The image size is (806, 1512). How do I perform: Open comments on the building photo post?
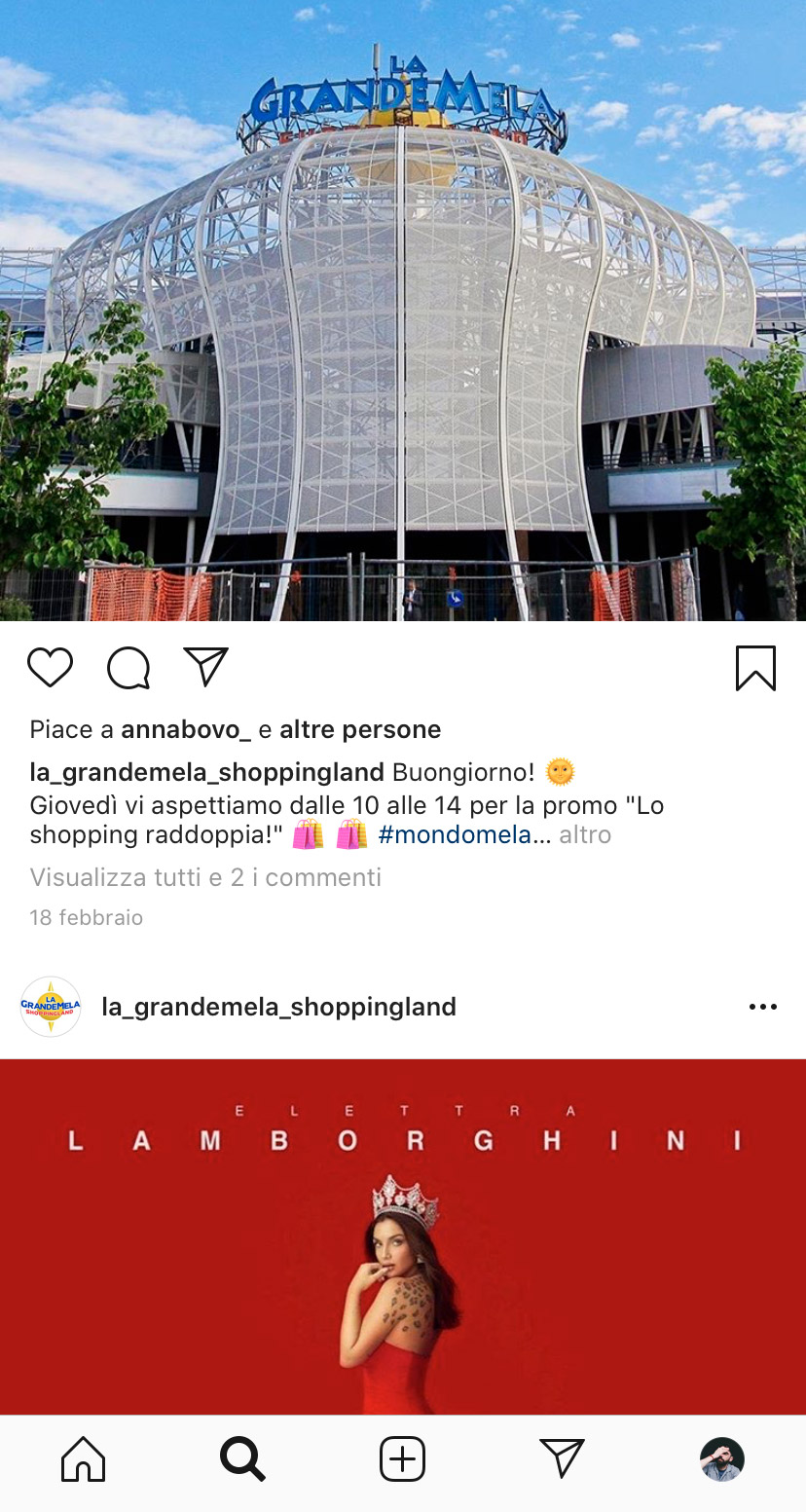point(128,668)
